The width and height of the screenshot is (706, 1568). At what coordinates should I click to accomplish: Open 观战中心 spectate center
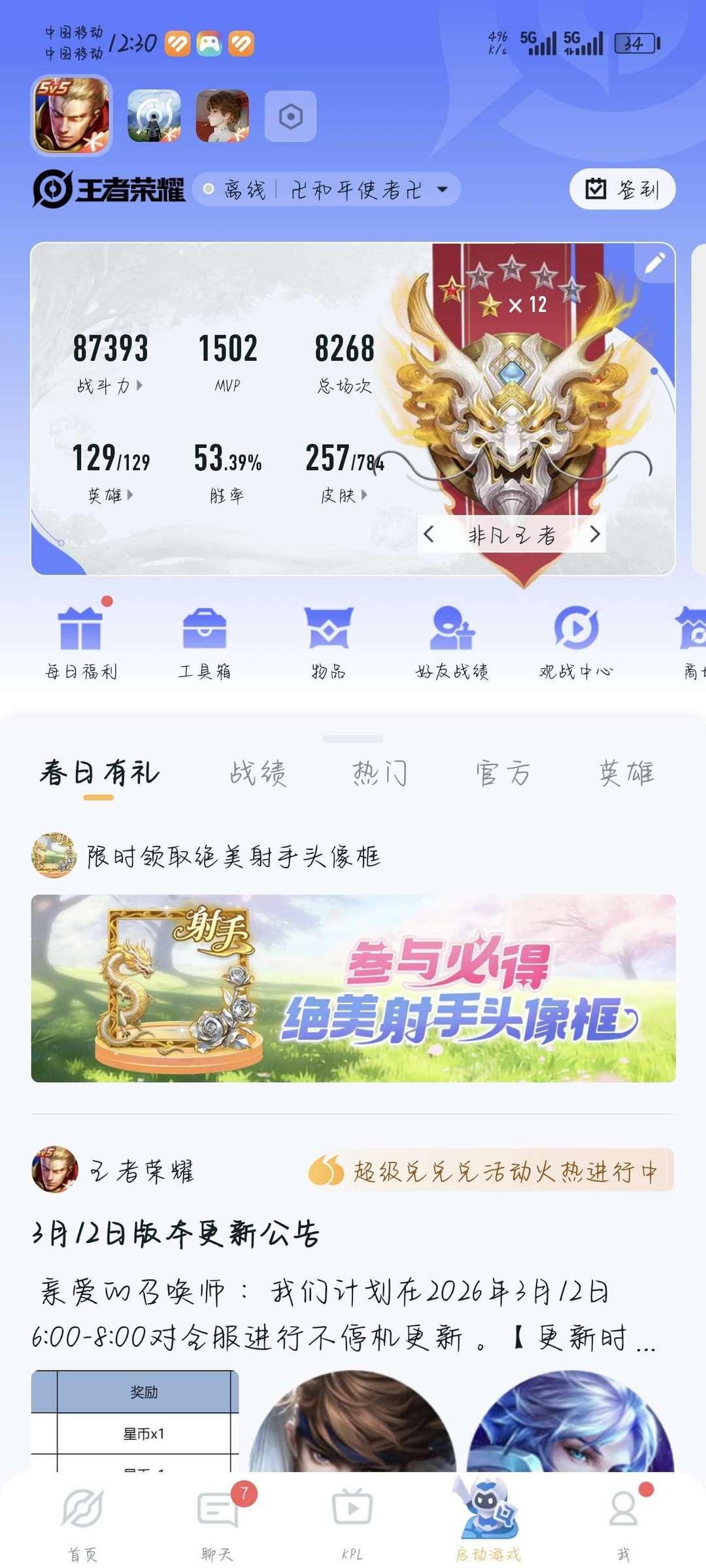coord(576,641)
